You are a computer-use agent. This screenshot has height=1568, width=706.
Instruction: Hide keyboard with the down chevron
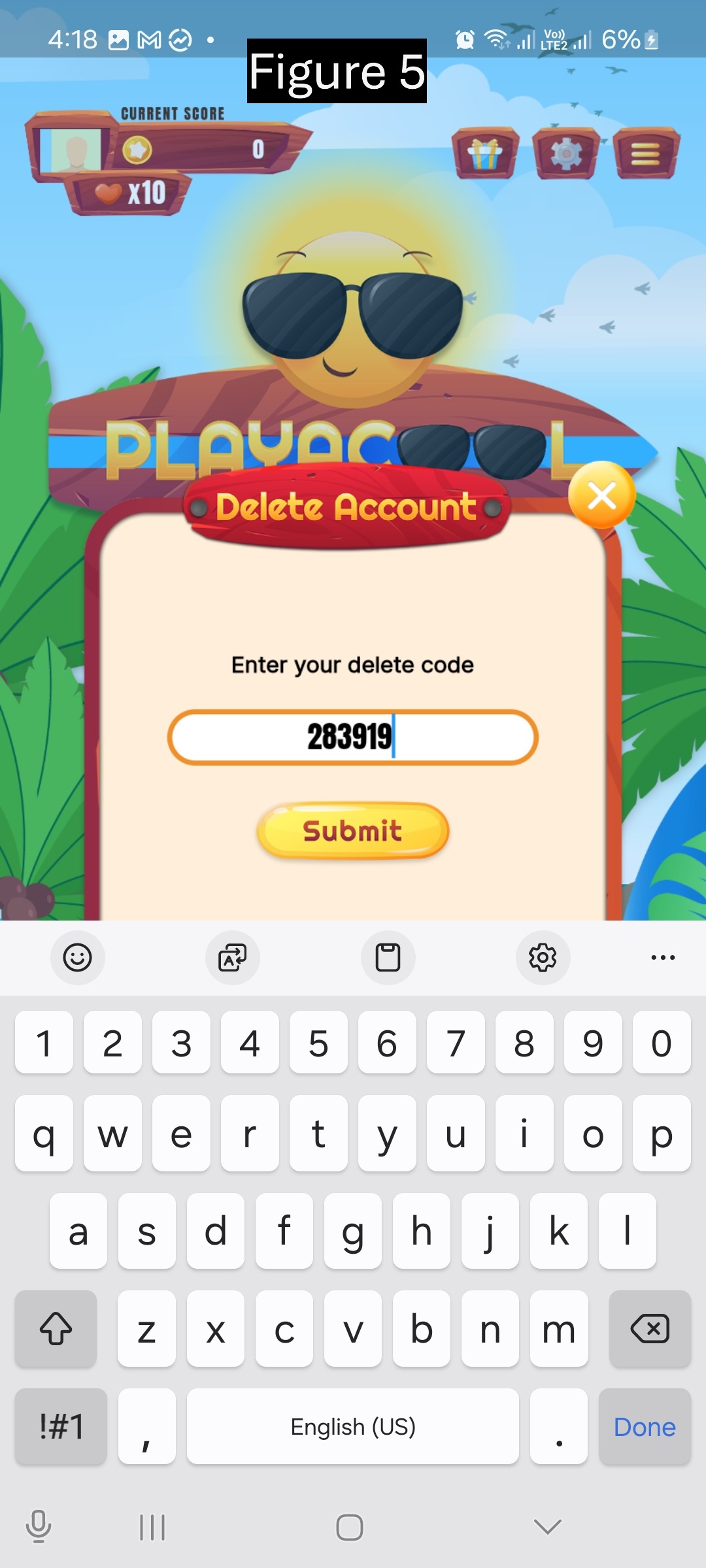(x=547, y=1526)
